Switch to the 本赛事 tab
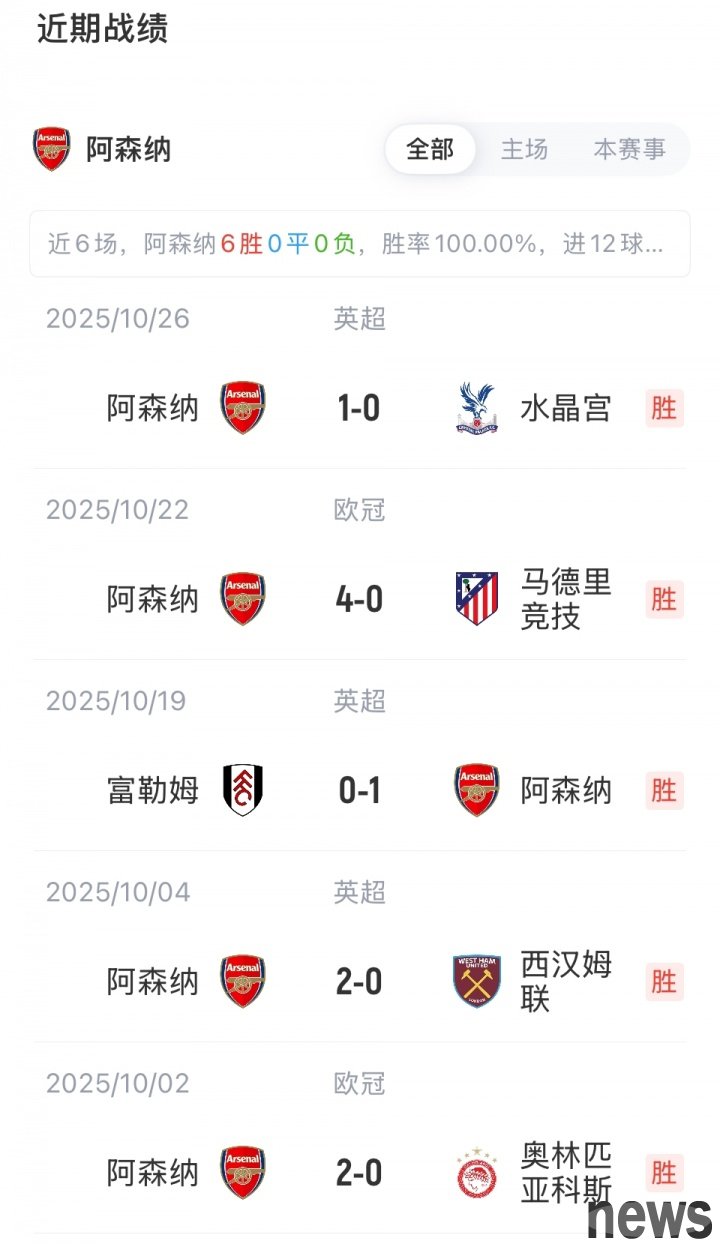Screen dimensions: 720x1244 click(629, 150)
